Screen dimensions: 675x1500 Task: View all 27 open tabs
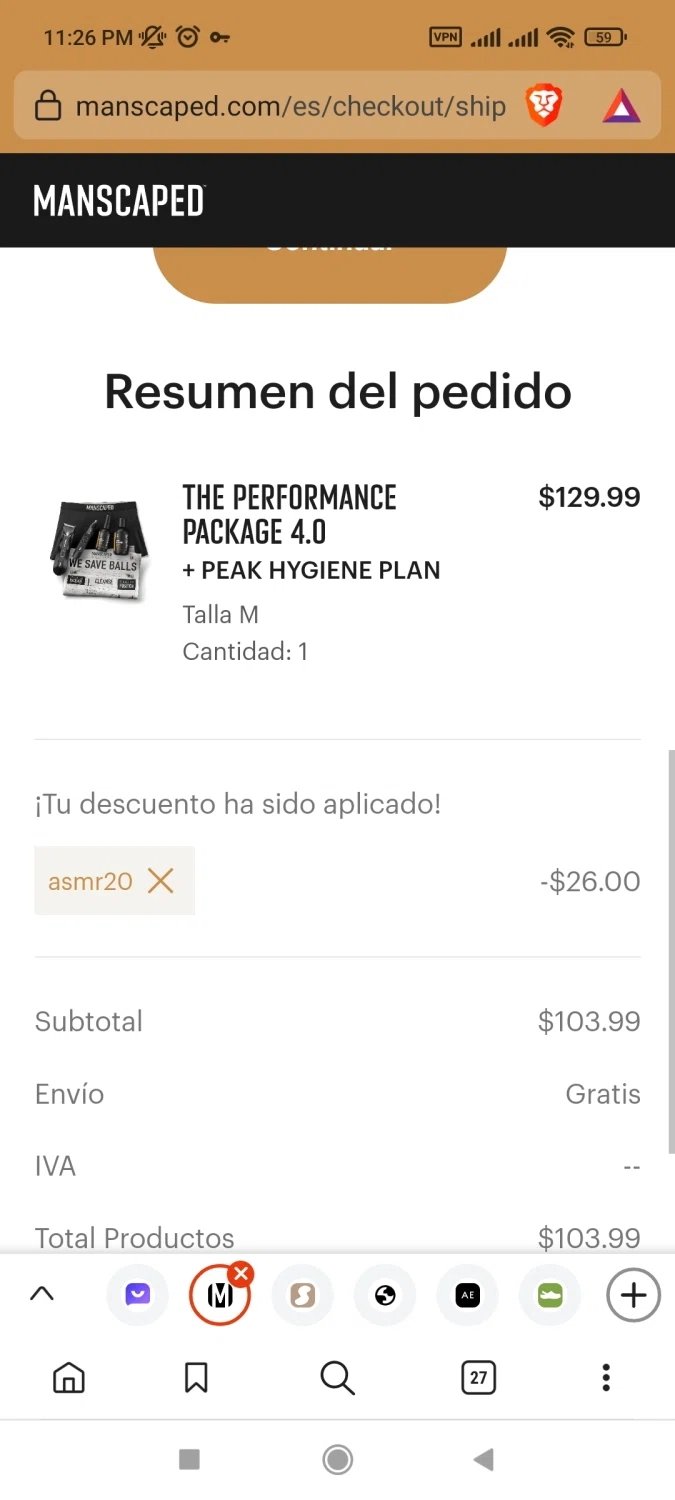coord(478,1378)
